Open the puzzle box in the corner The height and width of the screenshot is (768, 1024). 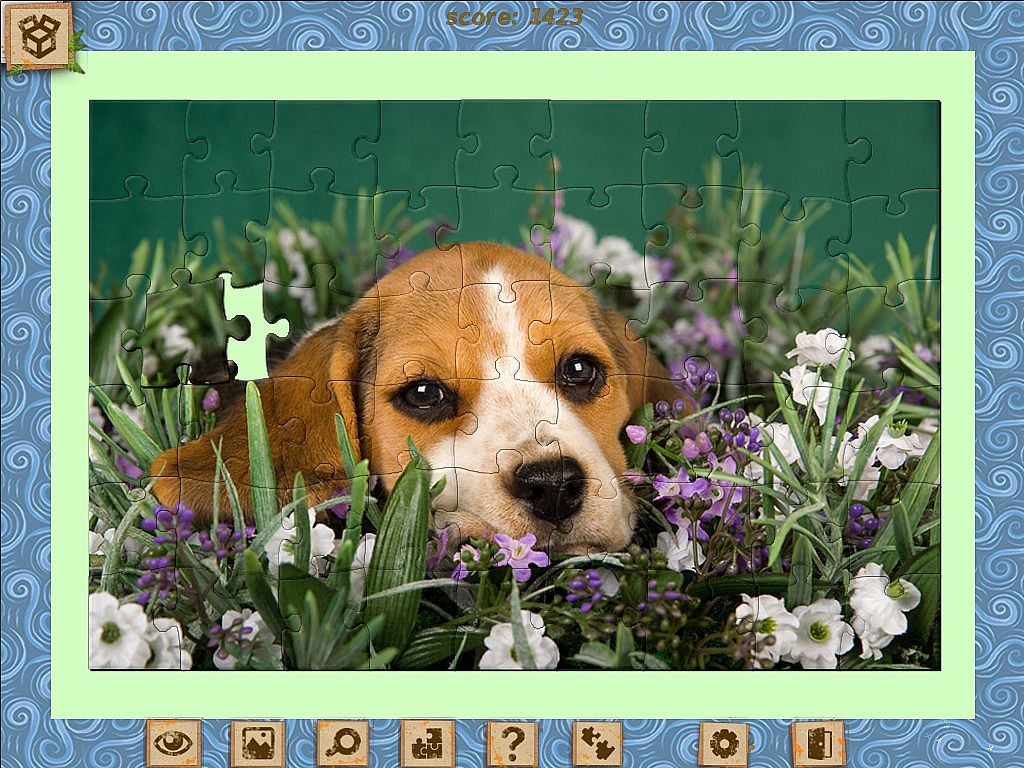pyautogui.click(x=39, y=36)
